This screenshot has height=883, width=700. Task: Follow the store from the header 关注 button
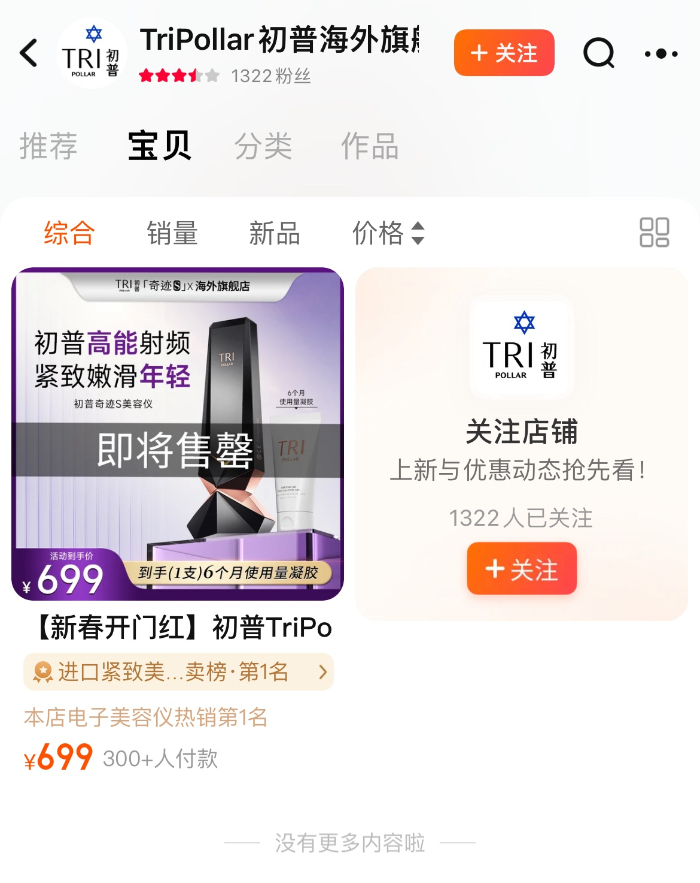pyautogui.click(x=504, y=53)
